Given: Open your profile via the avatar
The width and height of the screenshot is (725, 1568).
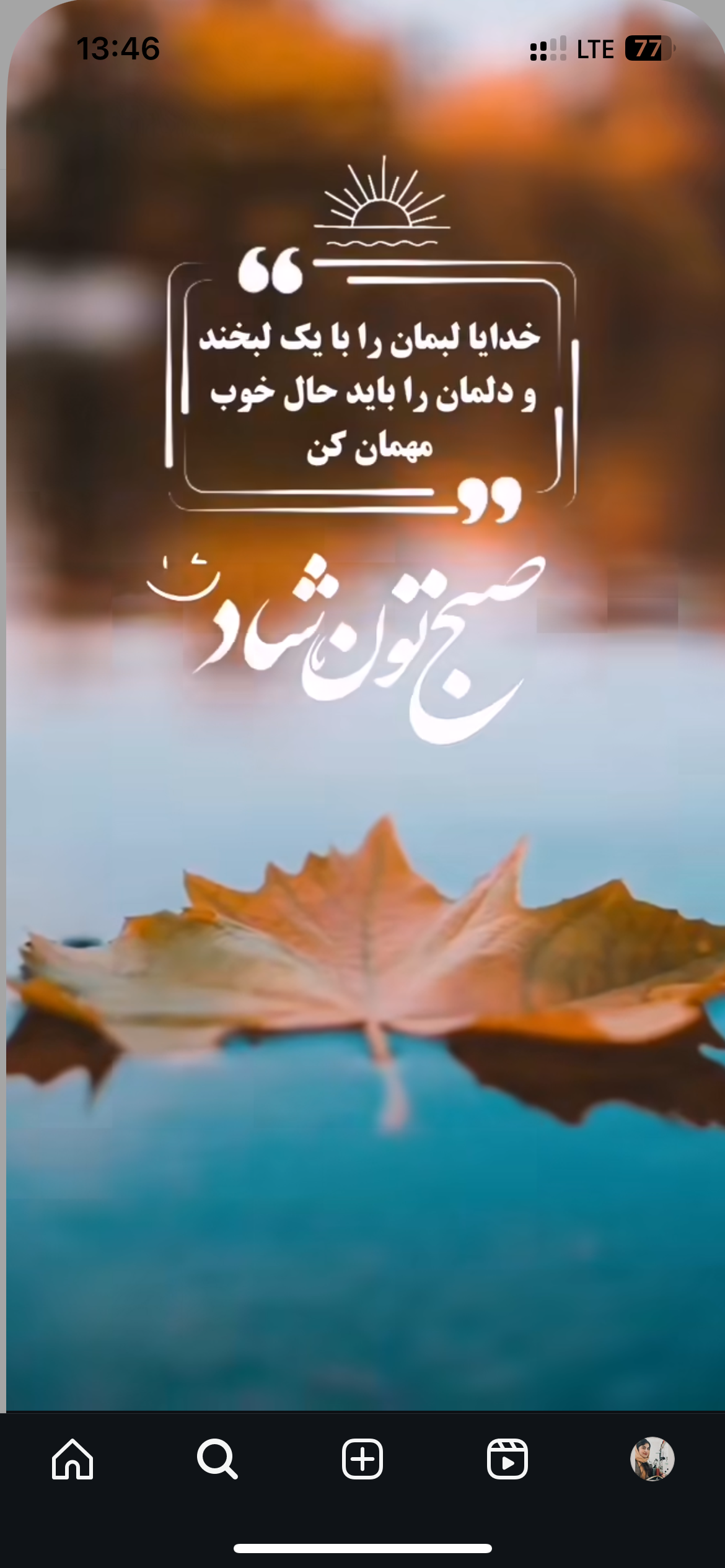Looking at the screenshot, I should pos(652,1459).
